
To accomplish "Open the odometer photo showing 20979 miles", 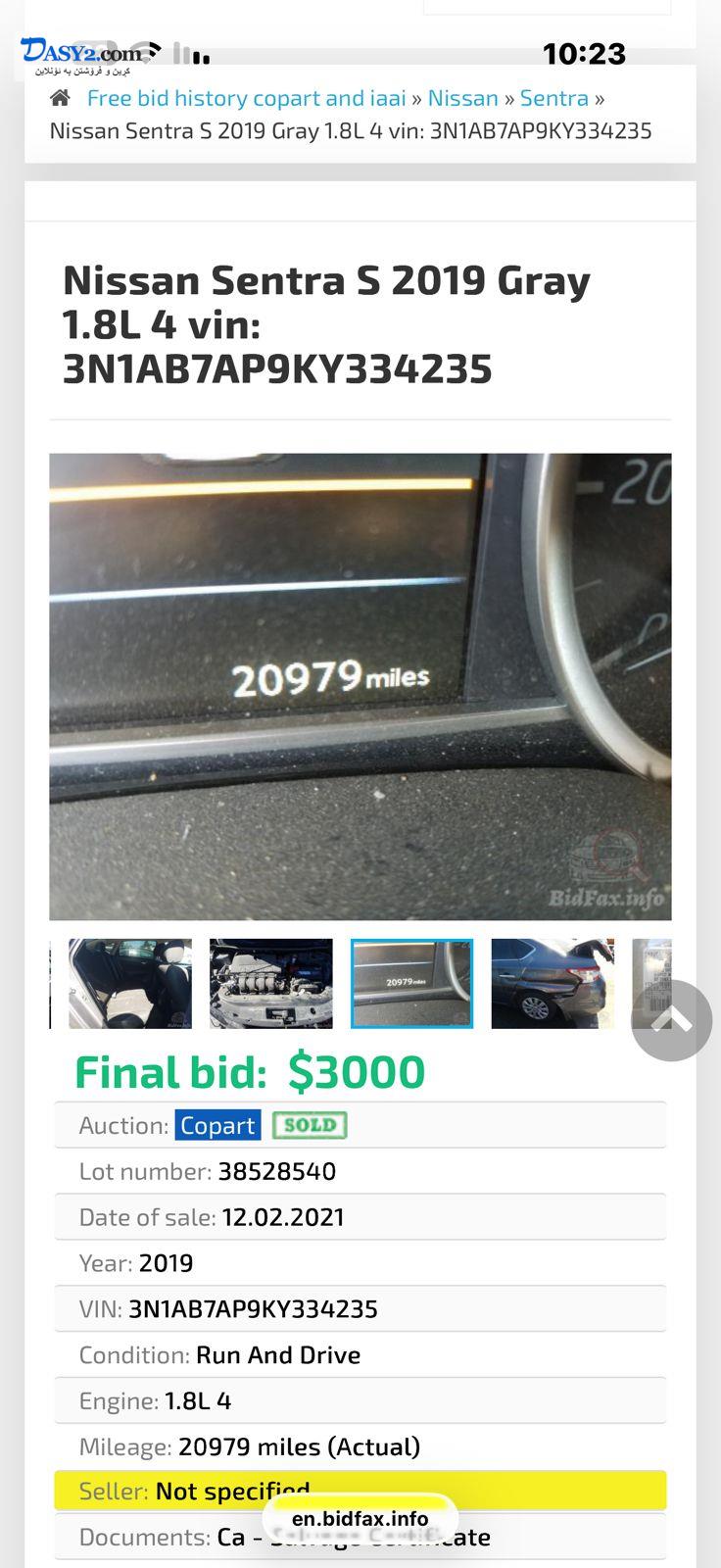I will [x=360, y=686].
